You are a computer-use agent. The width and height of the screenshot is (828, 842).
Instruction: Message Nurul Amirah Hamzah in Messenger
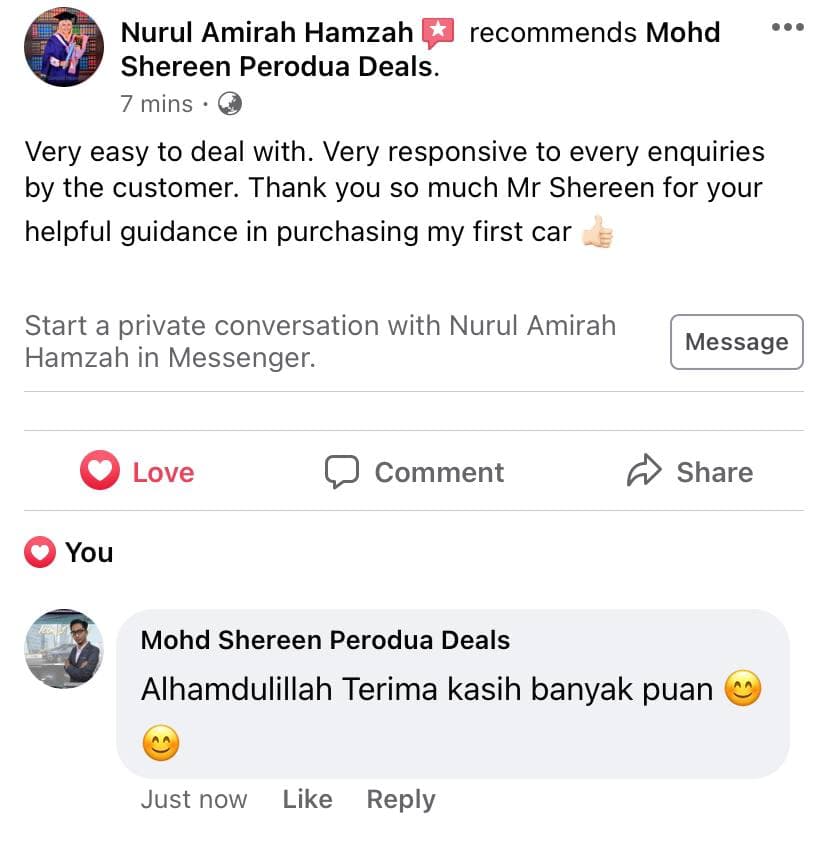[736, 342]
